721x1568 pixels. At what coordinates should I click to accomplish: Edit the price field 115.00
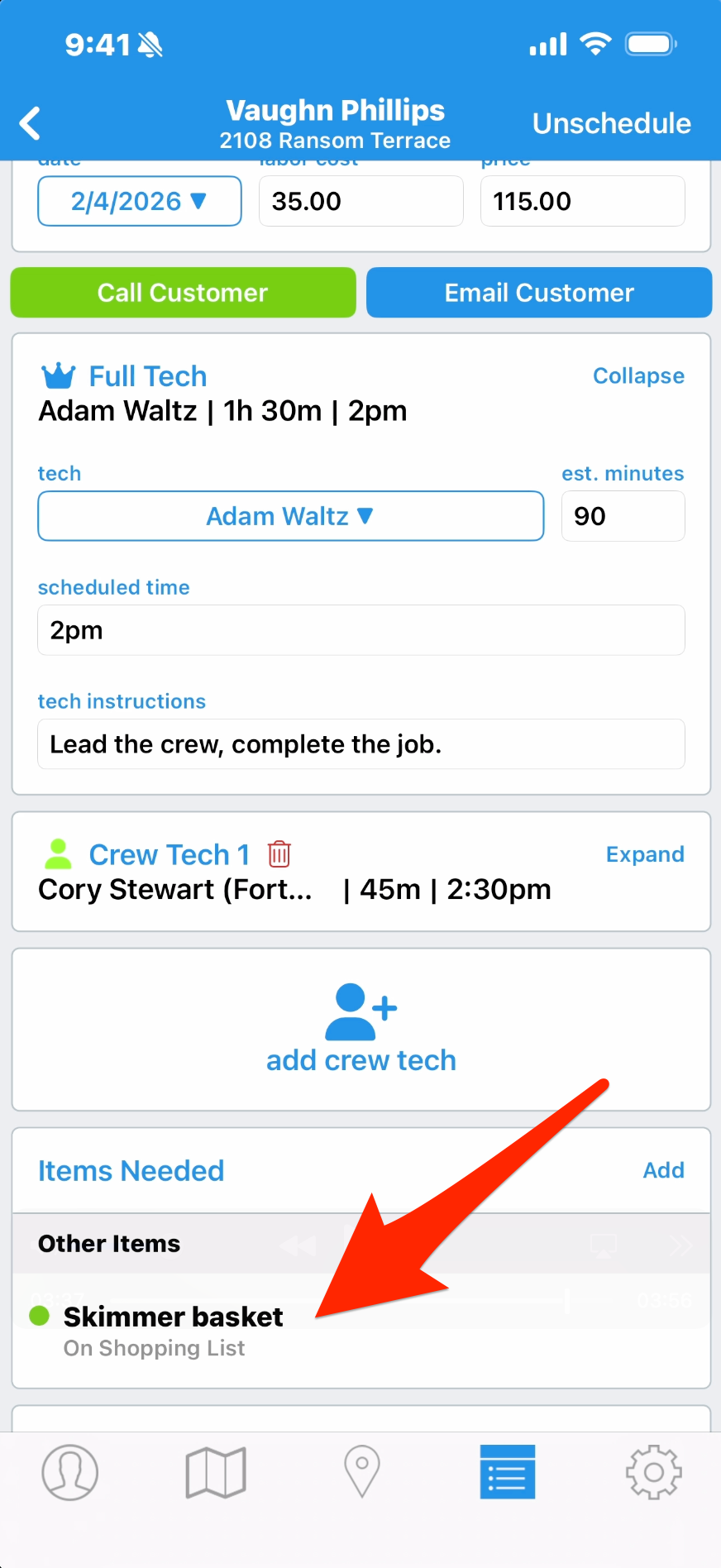[582, 201]
